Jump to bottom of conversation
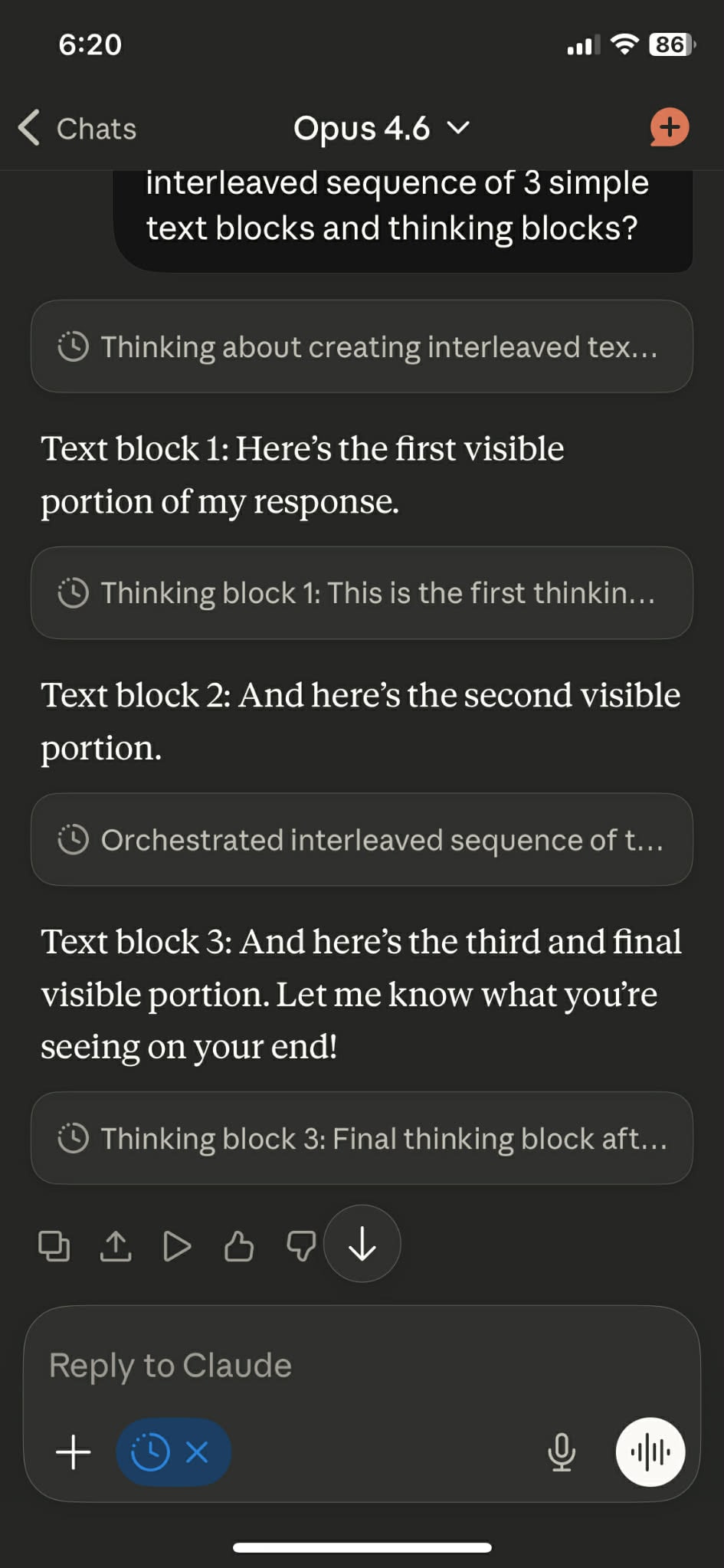Viewport: 724px width, 1568px height. click(x=362, y=1245)
